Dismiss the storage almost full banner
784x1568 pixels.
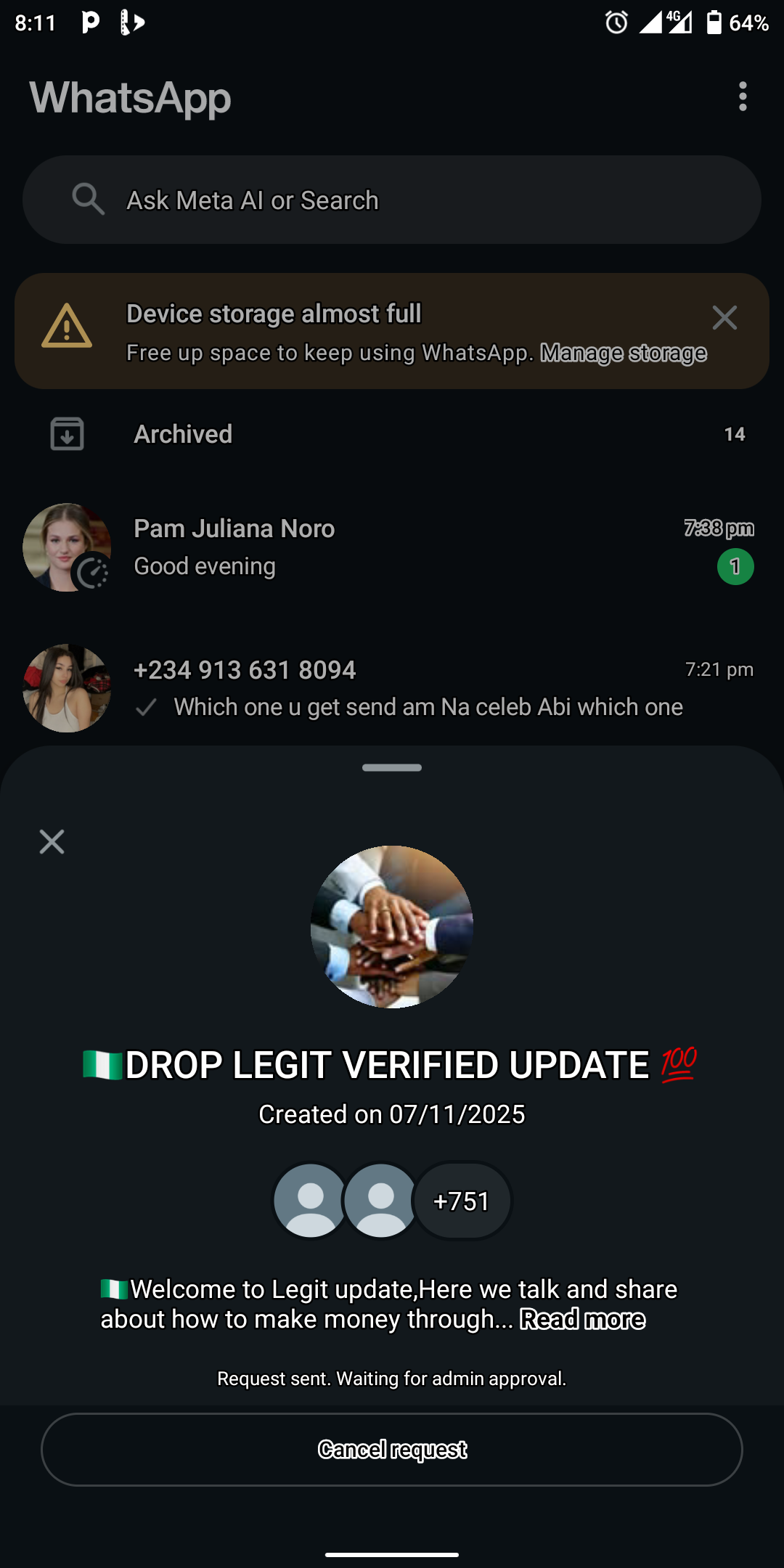(724, 318)
